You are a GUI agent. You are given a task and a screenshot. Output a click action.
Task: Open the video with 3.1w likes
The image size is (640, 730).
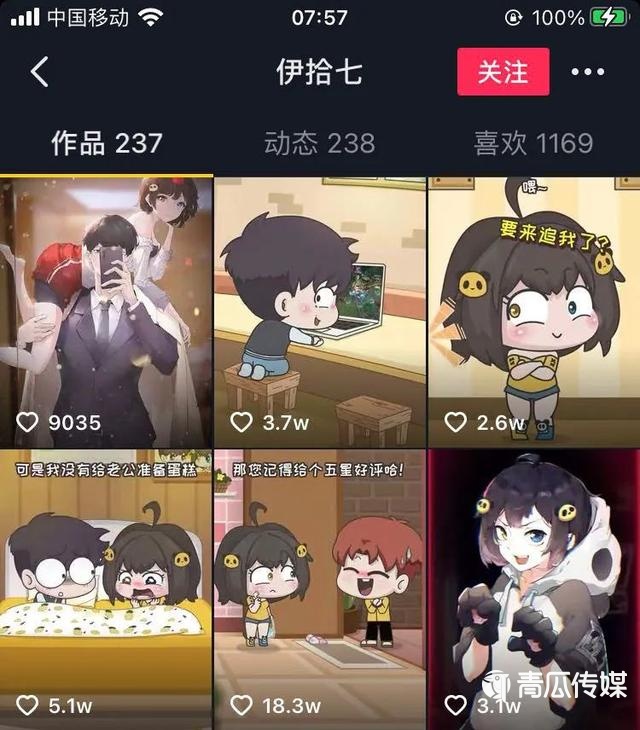click(533, 588)
